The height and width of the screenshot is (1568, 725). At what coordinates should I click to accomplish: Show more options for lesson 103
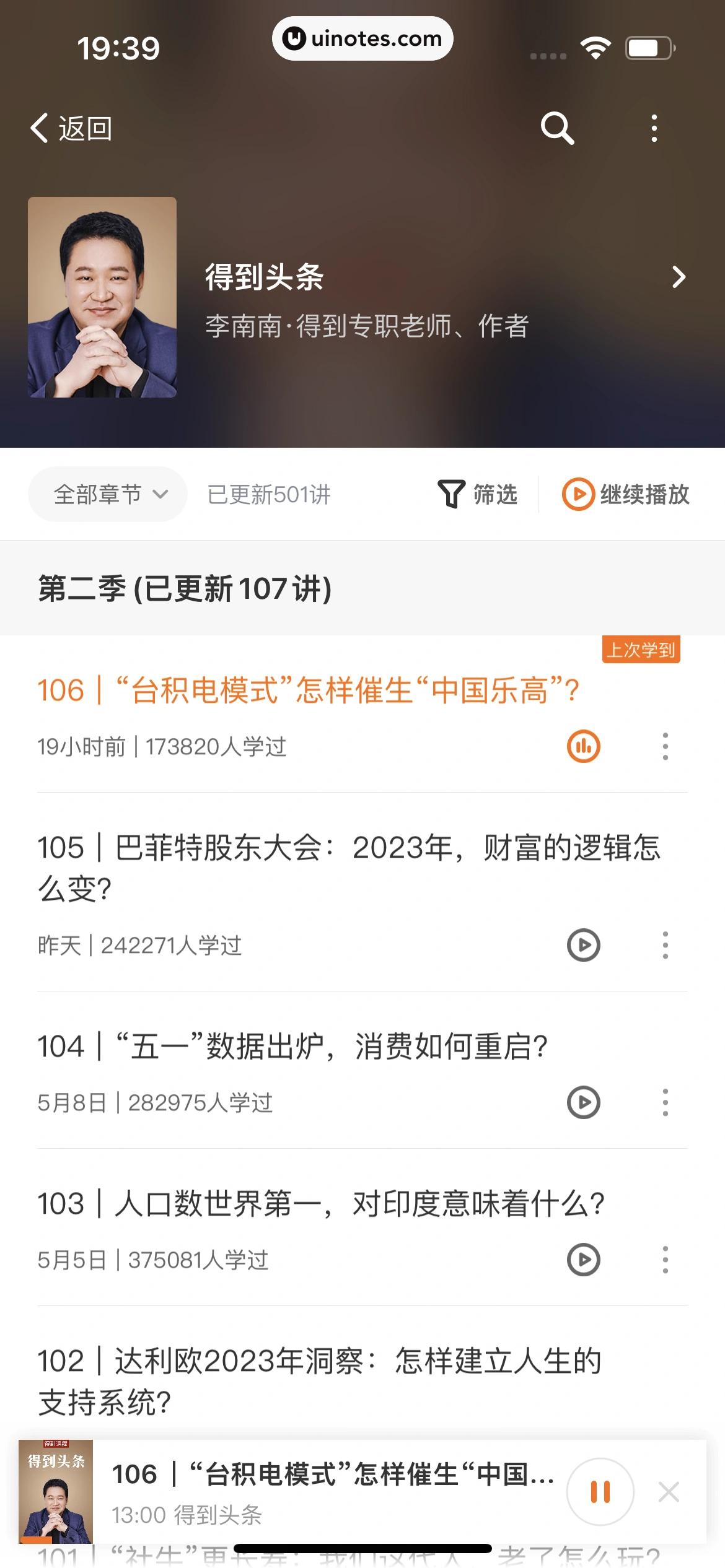665,1260
